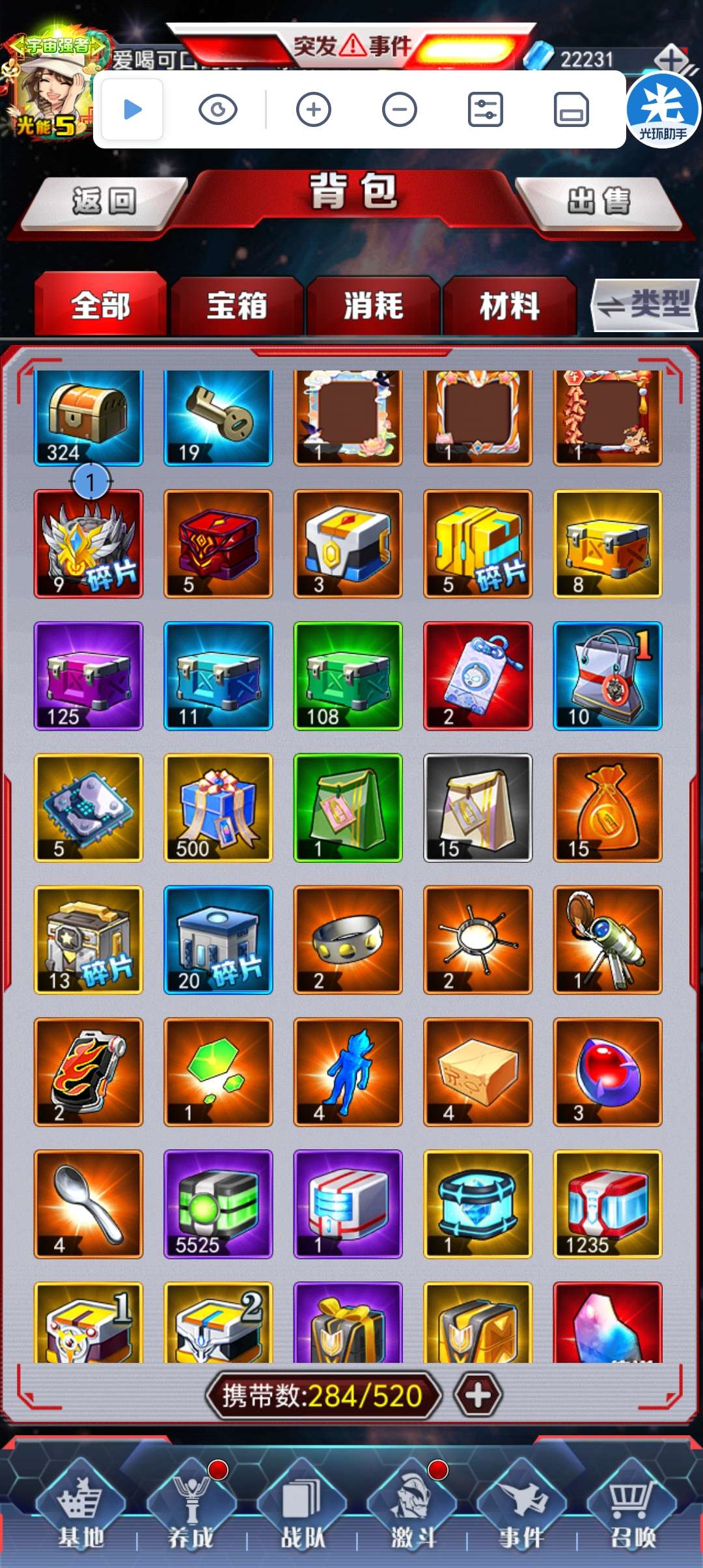Tap the 返回 back button
The image size is (703, 1568).
[104, 201]
